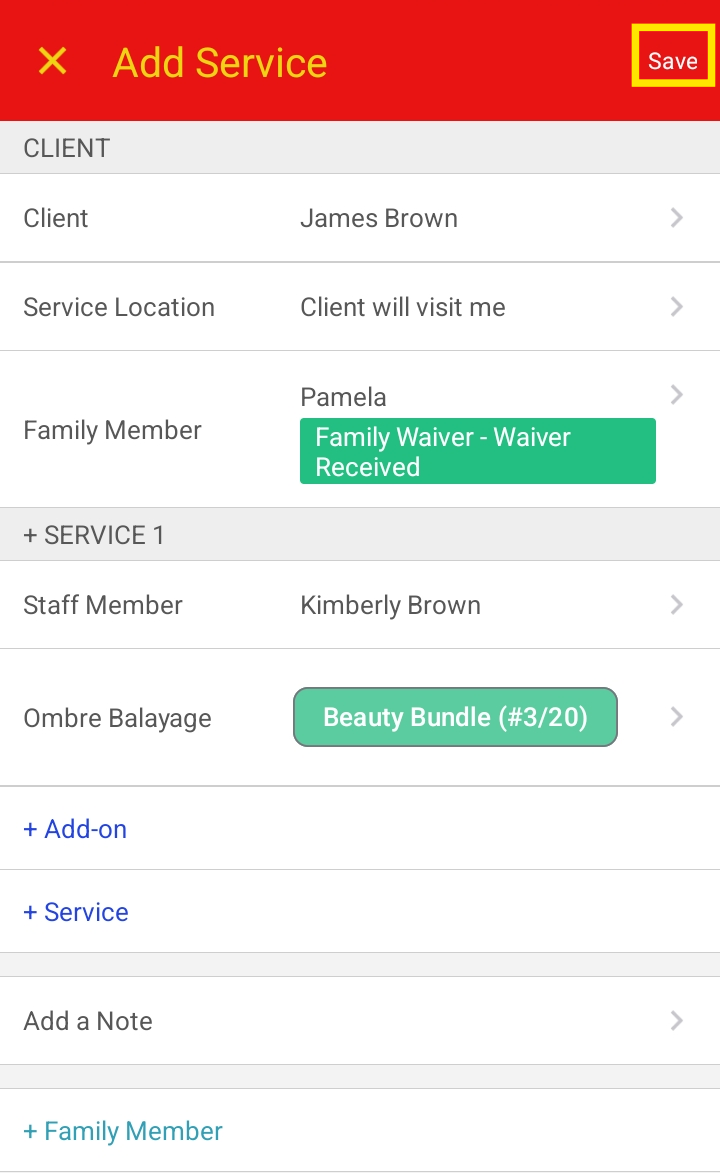Close the Add Service screen
The image size is (720, 1173).
(52, 62)
